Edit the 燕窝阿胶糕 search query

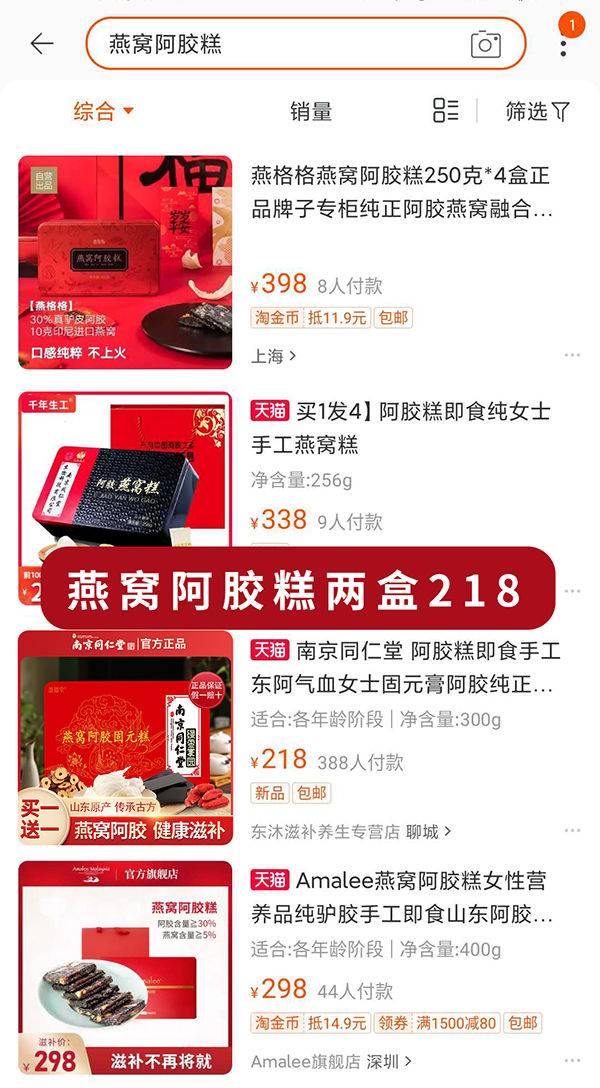pos(270,44)
